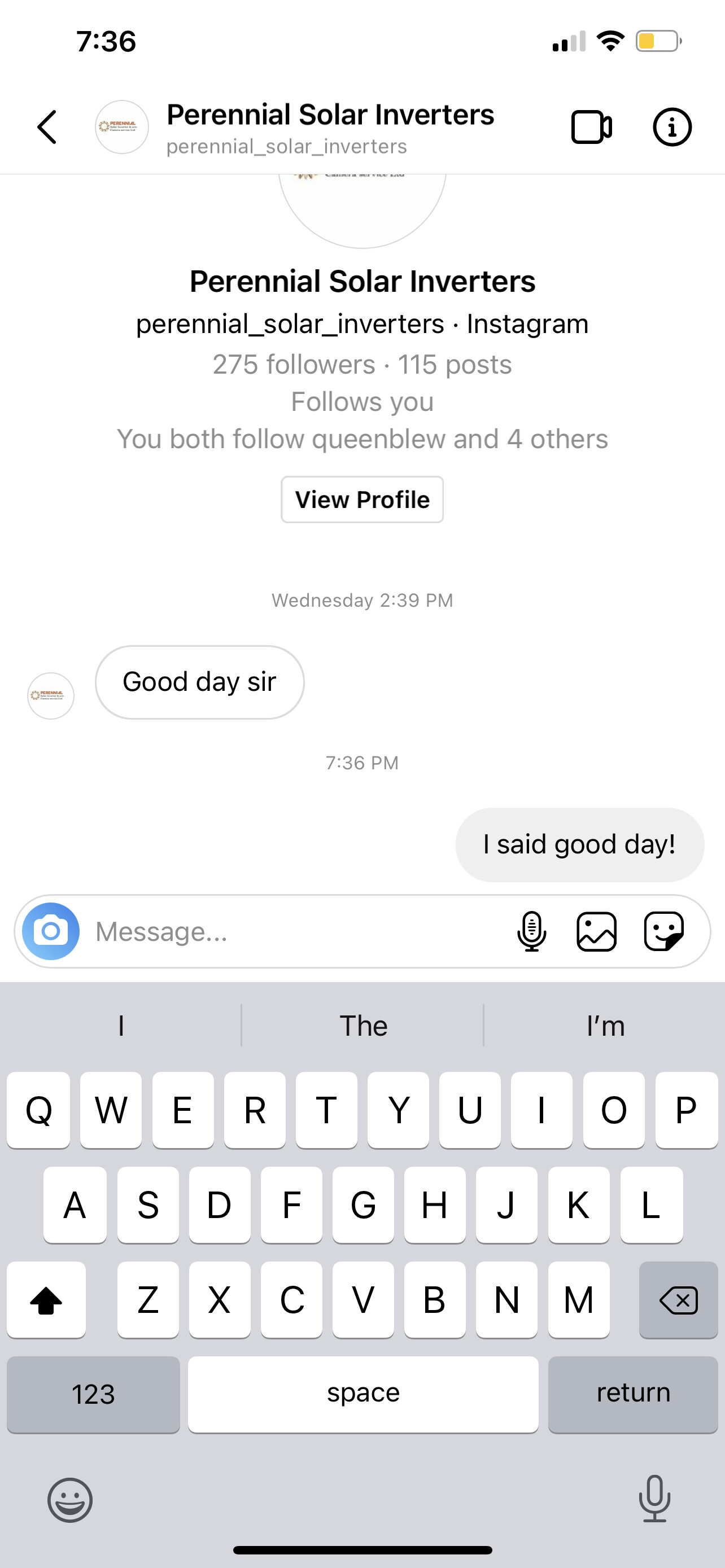Open the blue camera button
The height and width of the screenshot is (1568, 725).
[x=51, y=931]
